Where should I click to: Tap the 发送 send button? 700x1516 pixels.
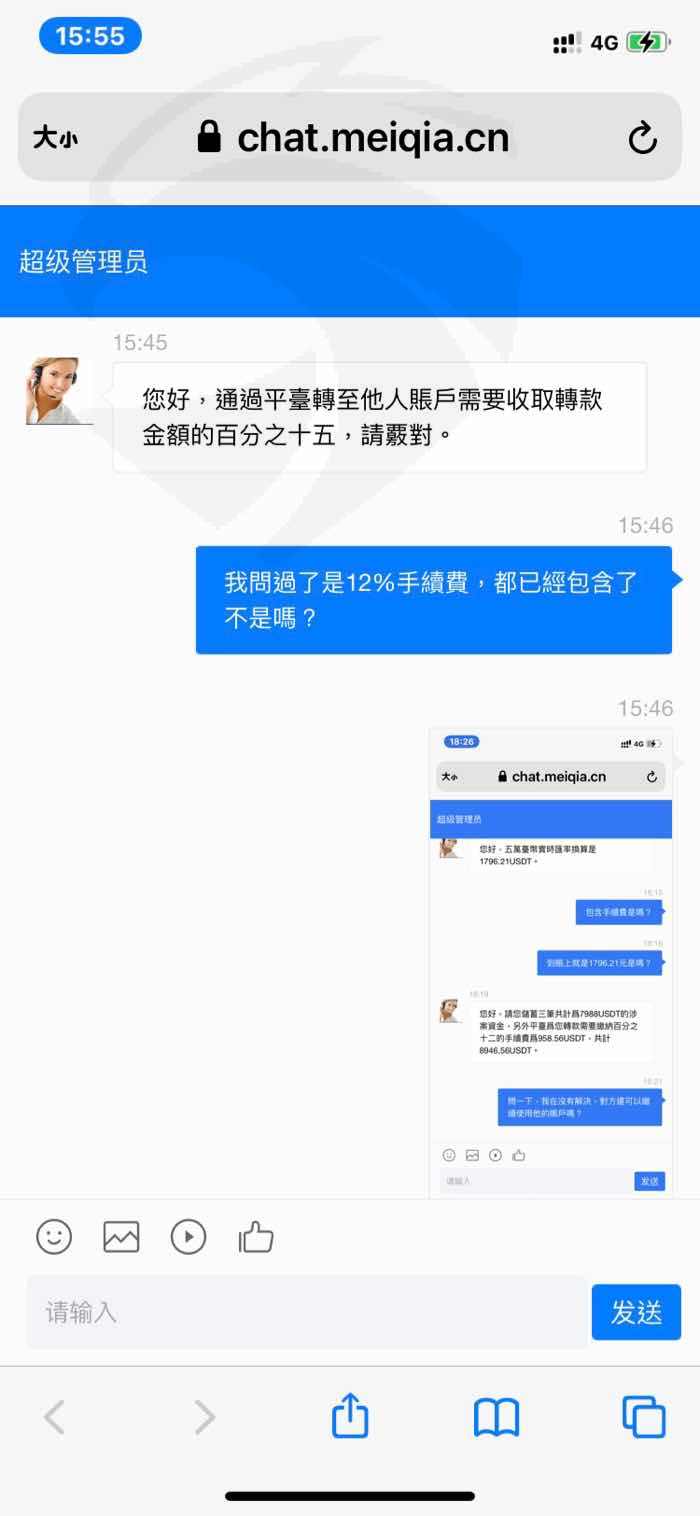pyautogui.click(x=636, y=1312)
